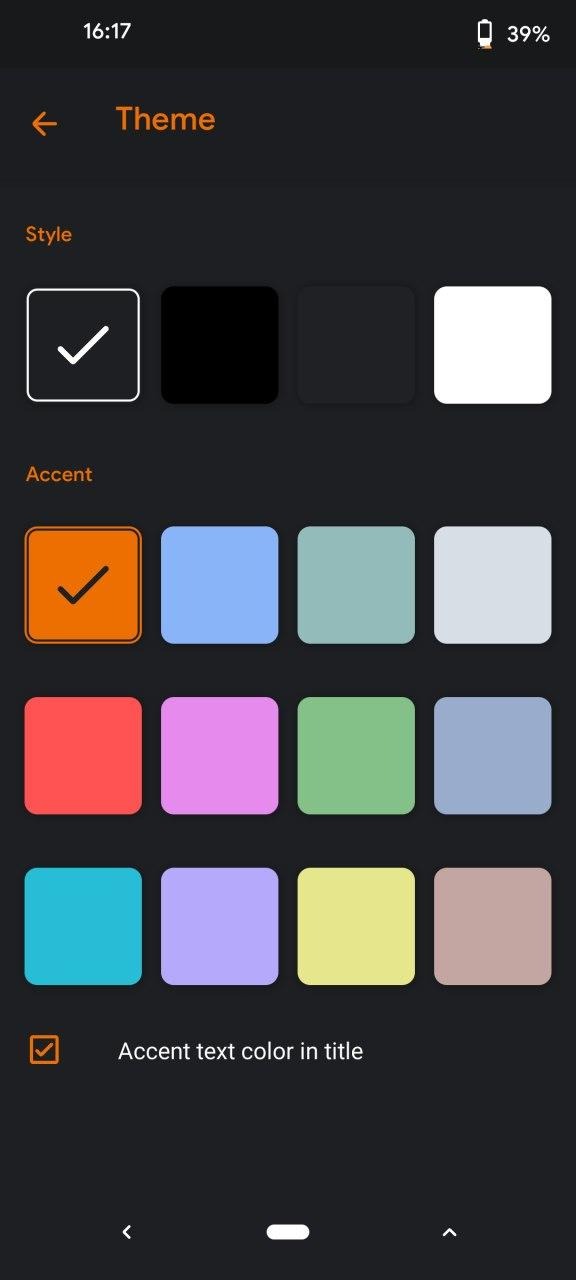Select the light gray accent
The height and width of the screenshot is (1280, 576).
click(x=493, y=585)
